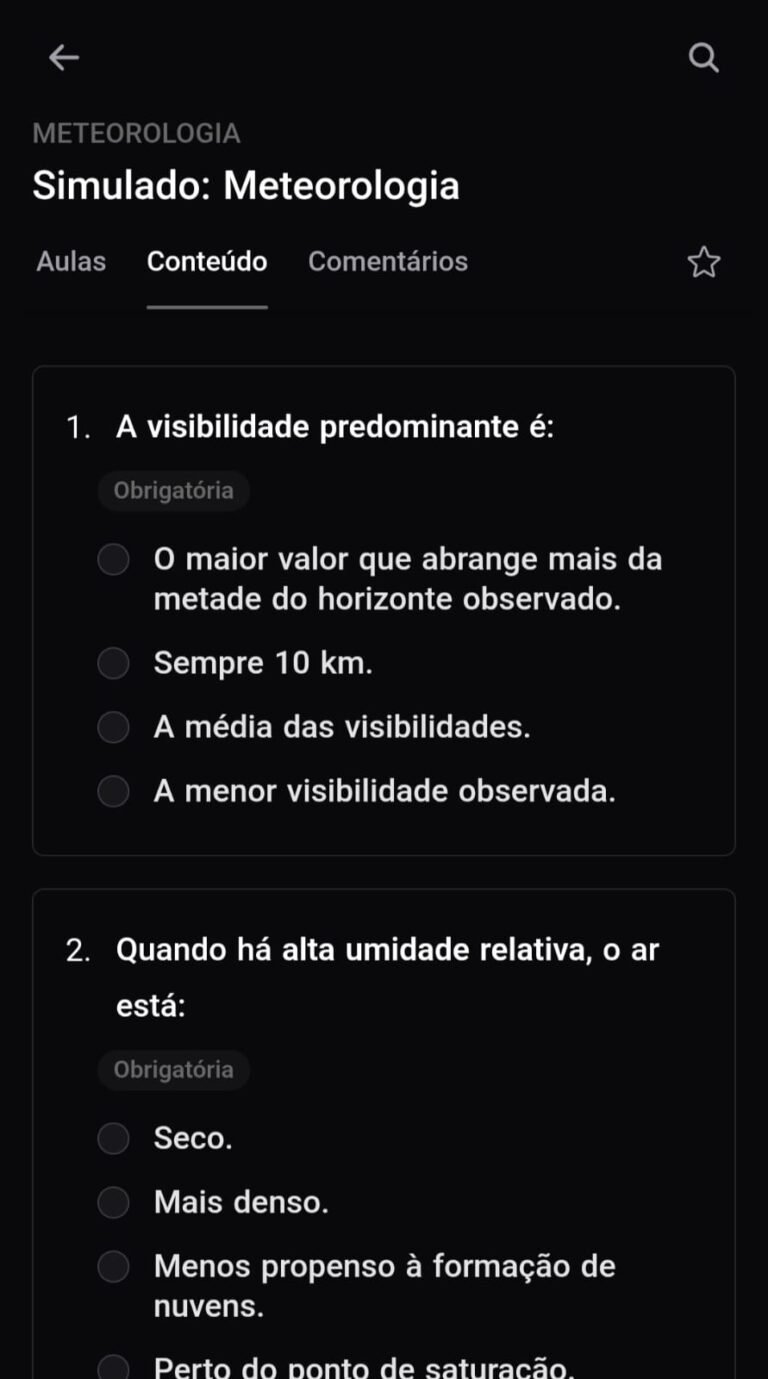Select the Conteúdo tab
Screen dimensions: 768x1379
[207, 261]
